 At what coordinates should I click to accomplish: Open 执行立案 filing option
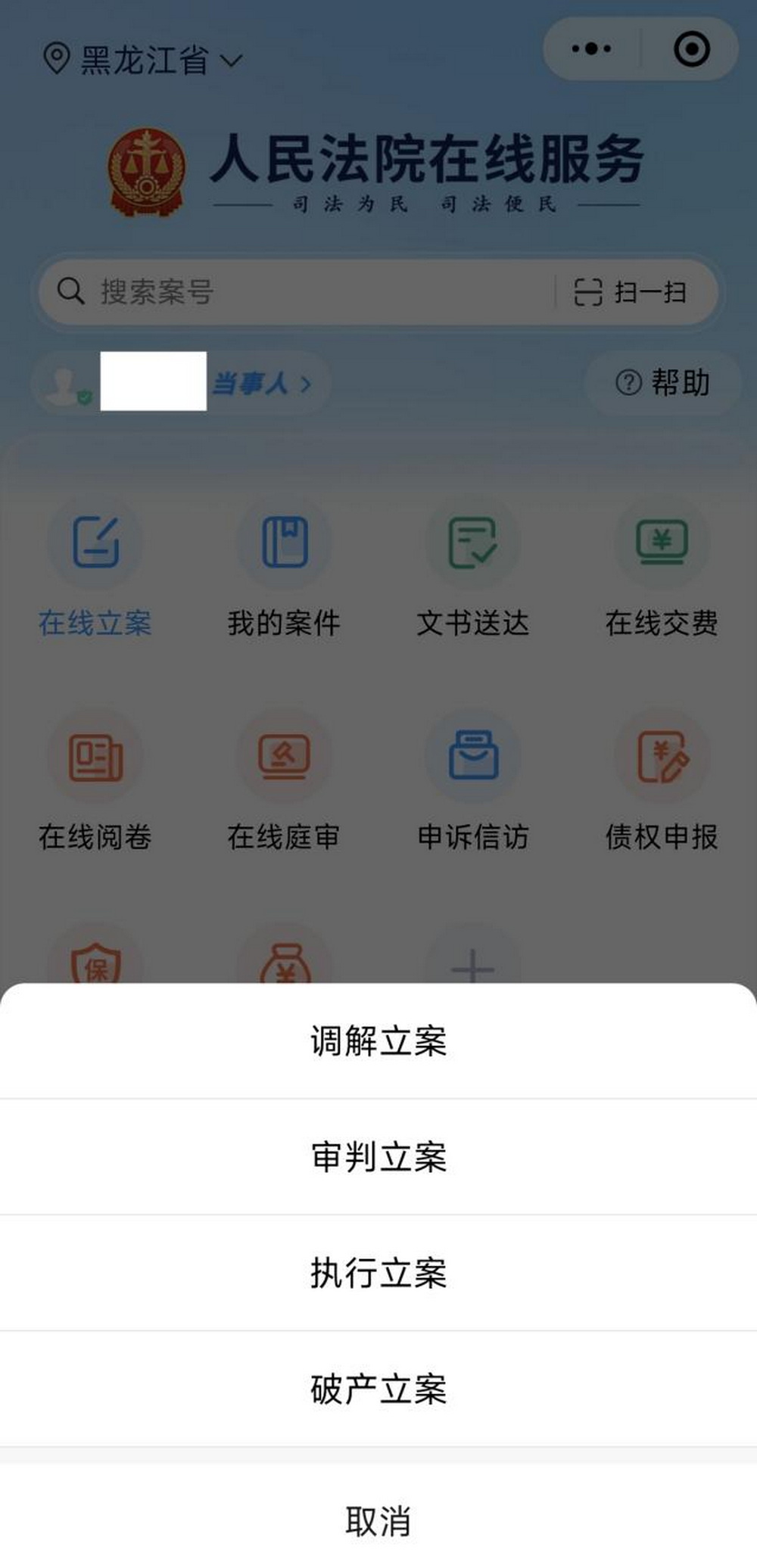click(378, 1273)
